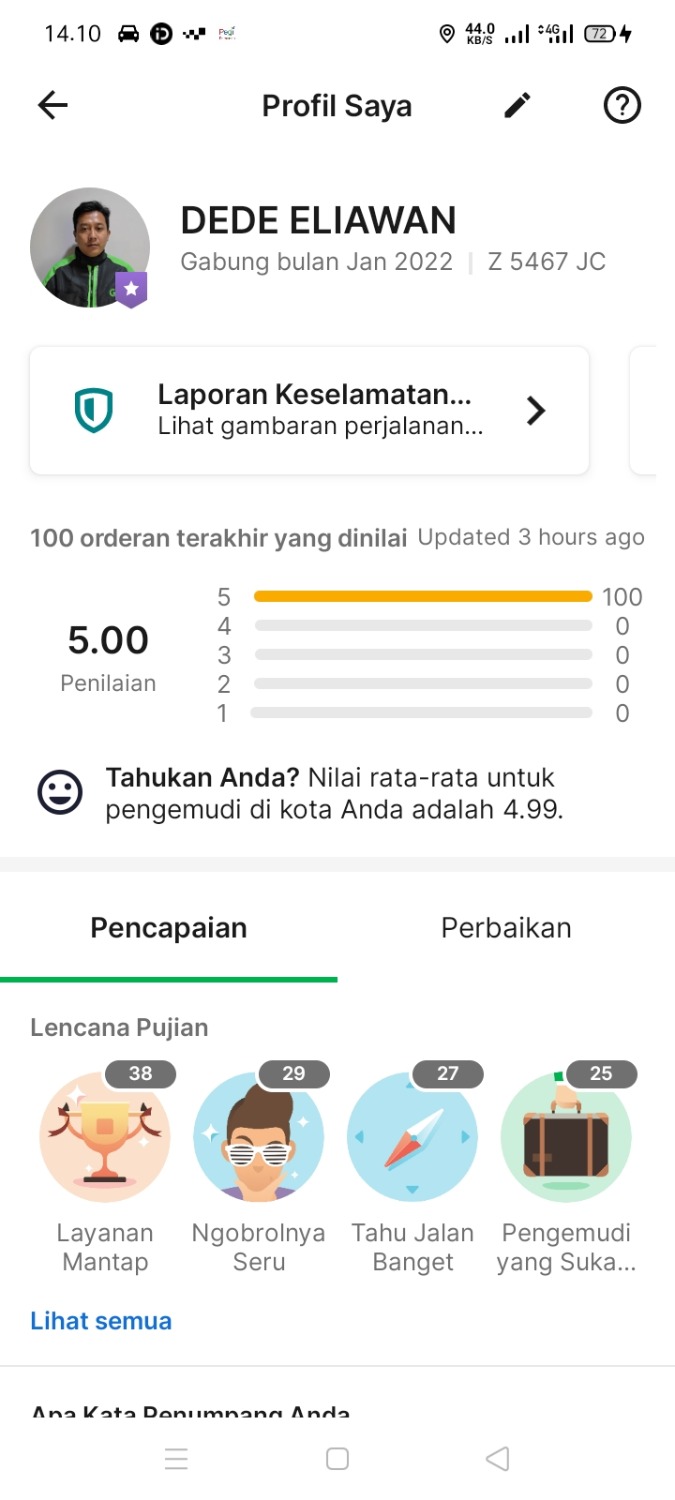Switch to the Perbaikan tab

pyautogui.click(x=506, y=928)
